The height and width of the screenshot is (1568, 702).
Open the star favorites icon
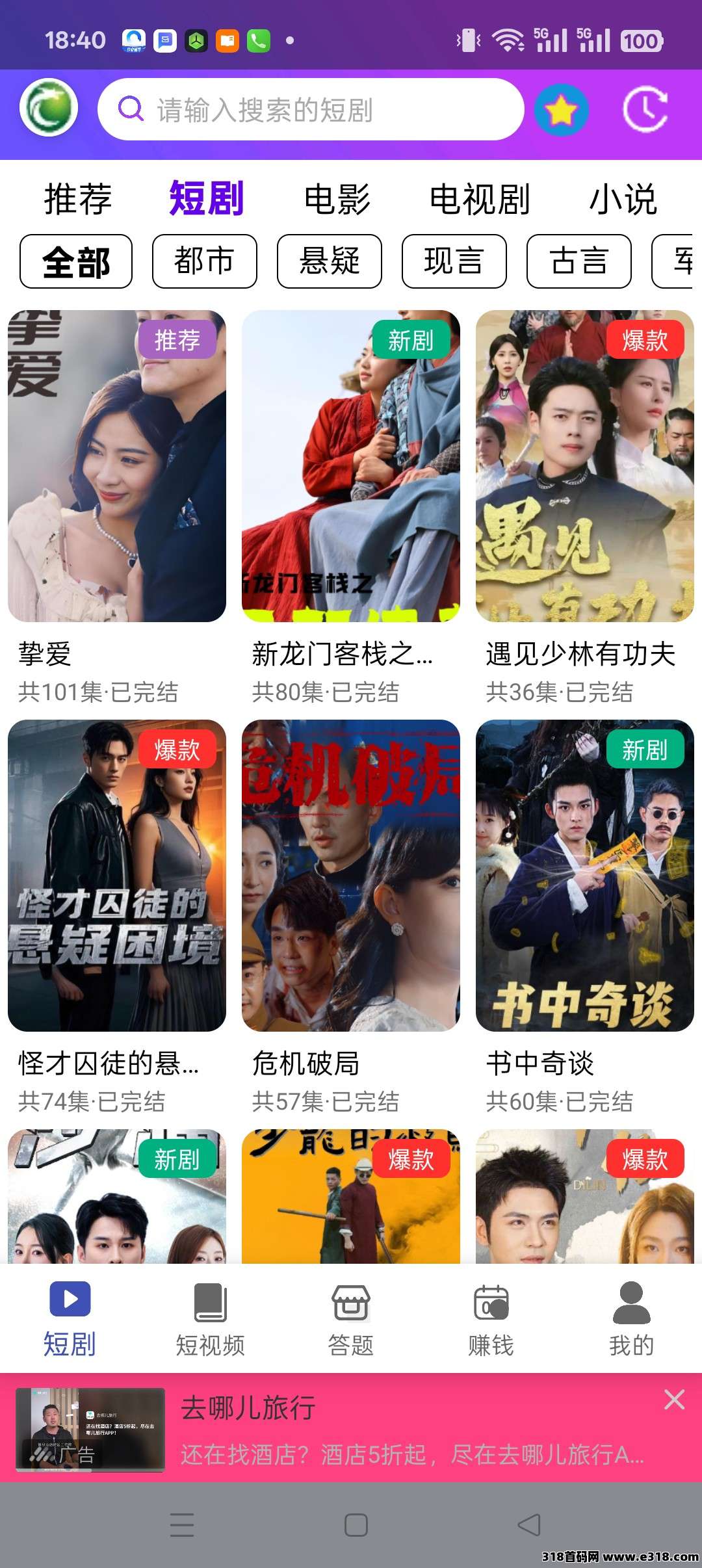(562, 110)
